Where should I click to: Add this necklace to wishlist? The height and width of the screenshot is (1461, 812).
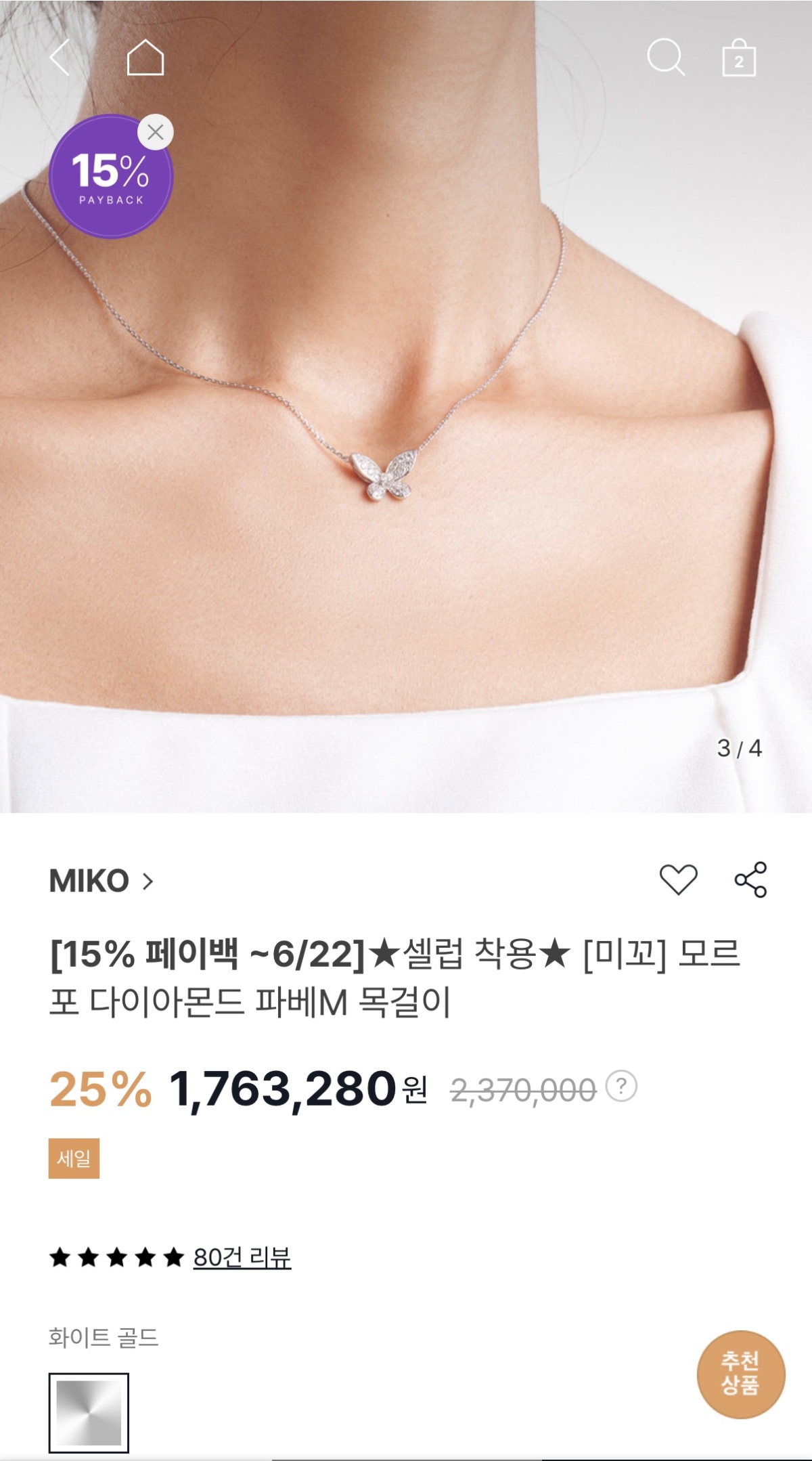coord(678,879)
